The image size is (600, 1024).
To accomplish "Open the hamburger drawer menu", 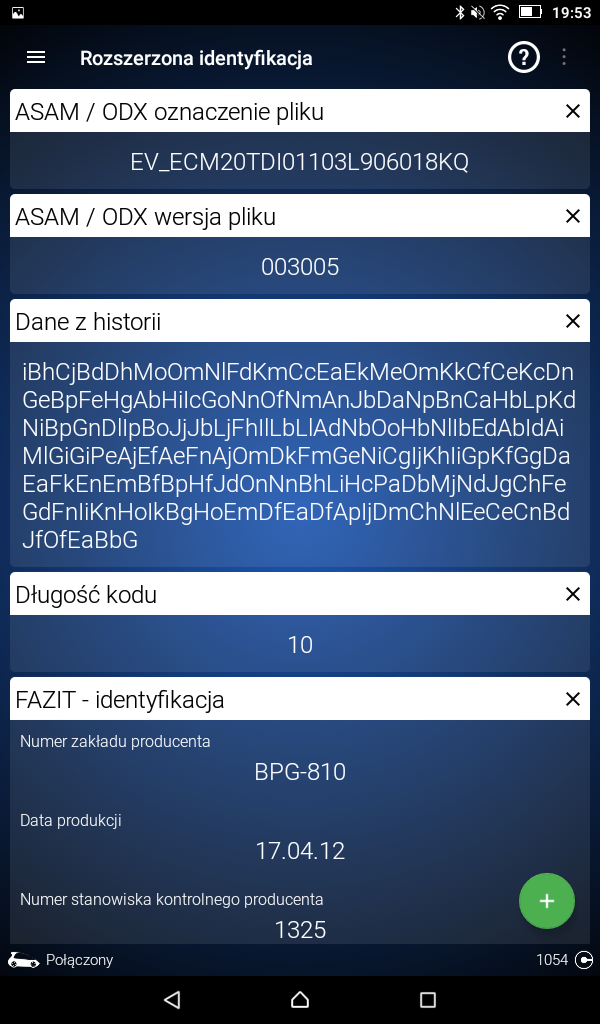I will point(36,57).
